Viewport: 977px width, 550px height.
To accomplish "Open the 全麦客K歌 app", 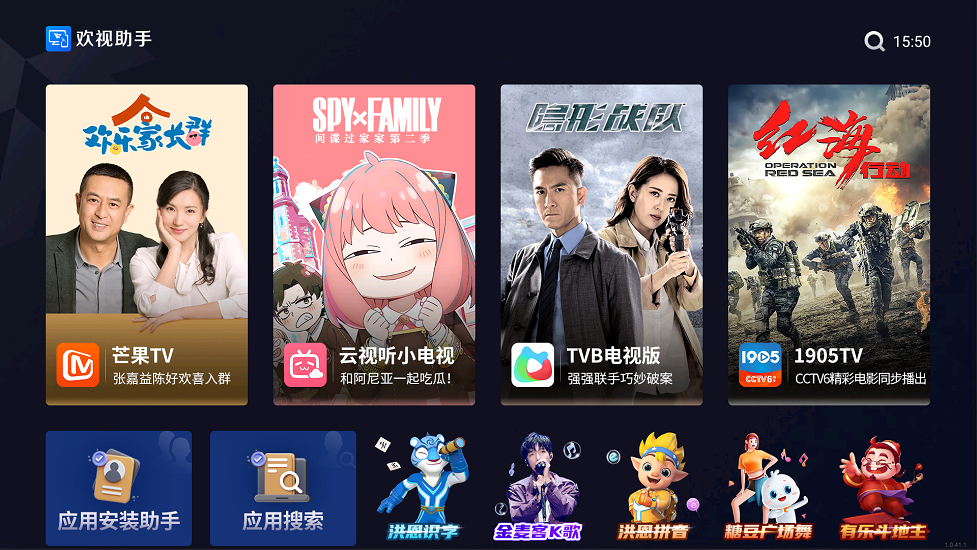I will (x=538, y=488).
